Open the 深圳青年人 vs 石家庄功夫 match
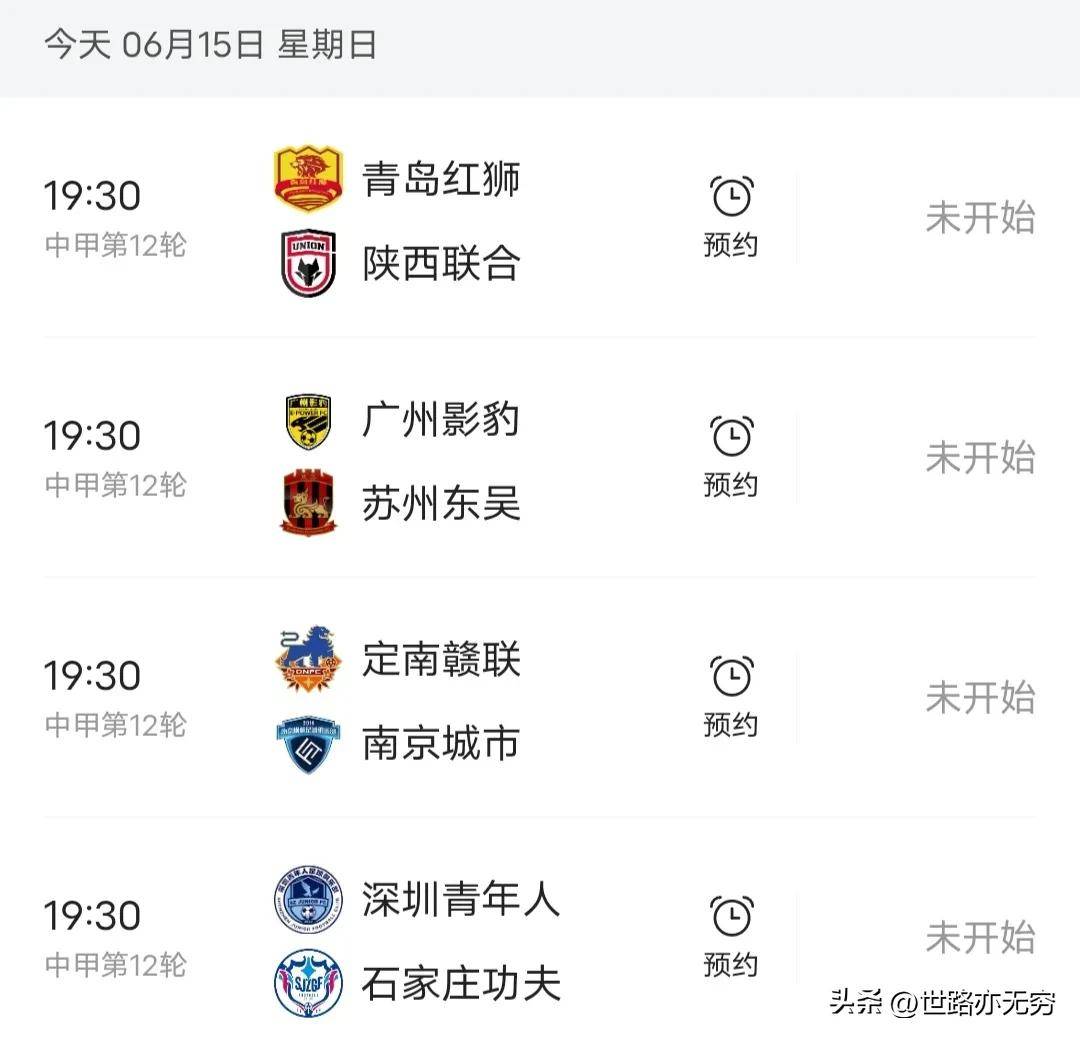The image size is (1080, 1040). tap(460, 940)
